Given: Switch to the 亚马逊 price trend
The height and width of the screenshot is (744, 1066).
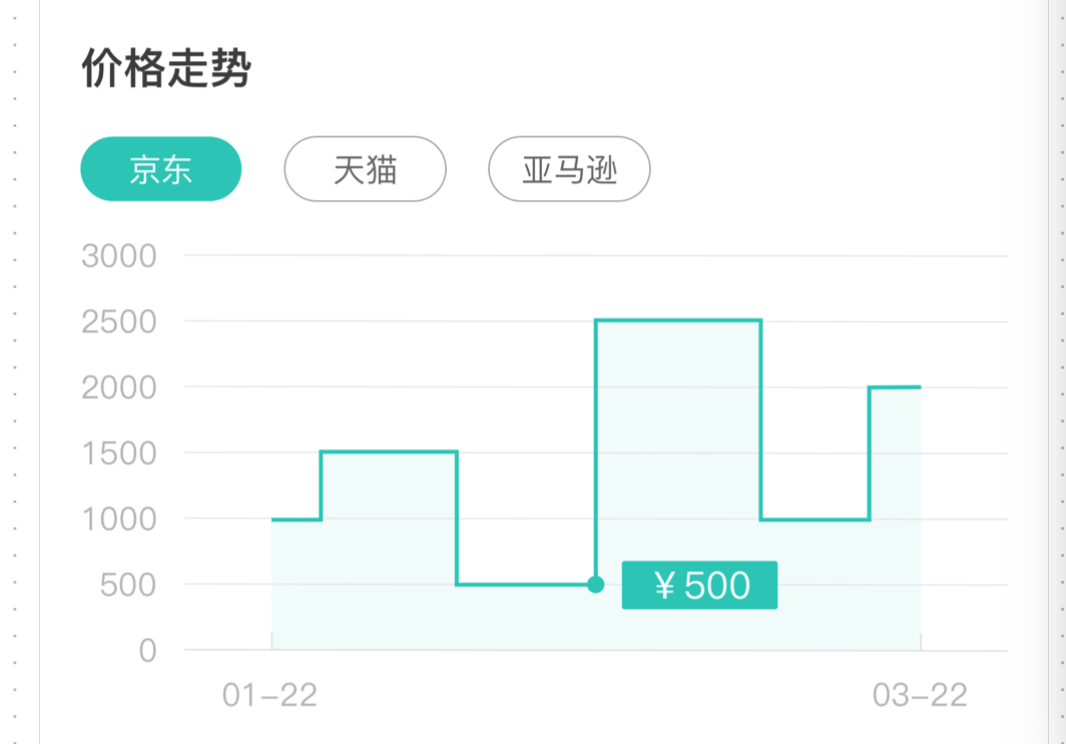Looking at the screenshot, I should (569, 169).
